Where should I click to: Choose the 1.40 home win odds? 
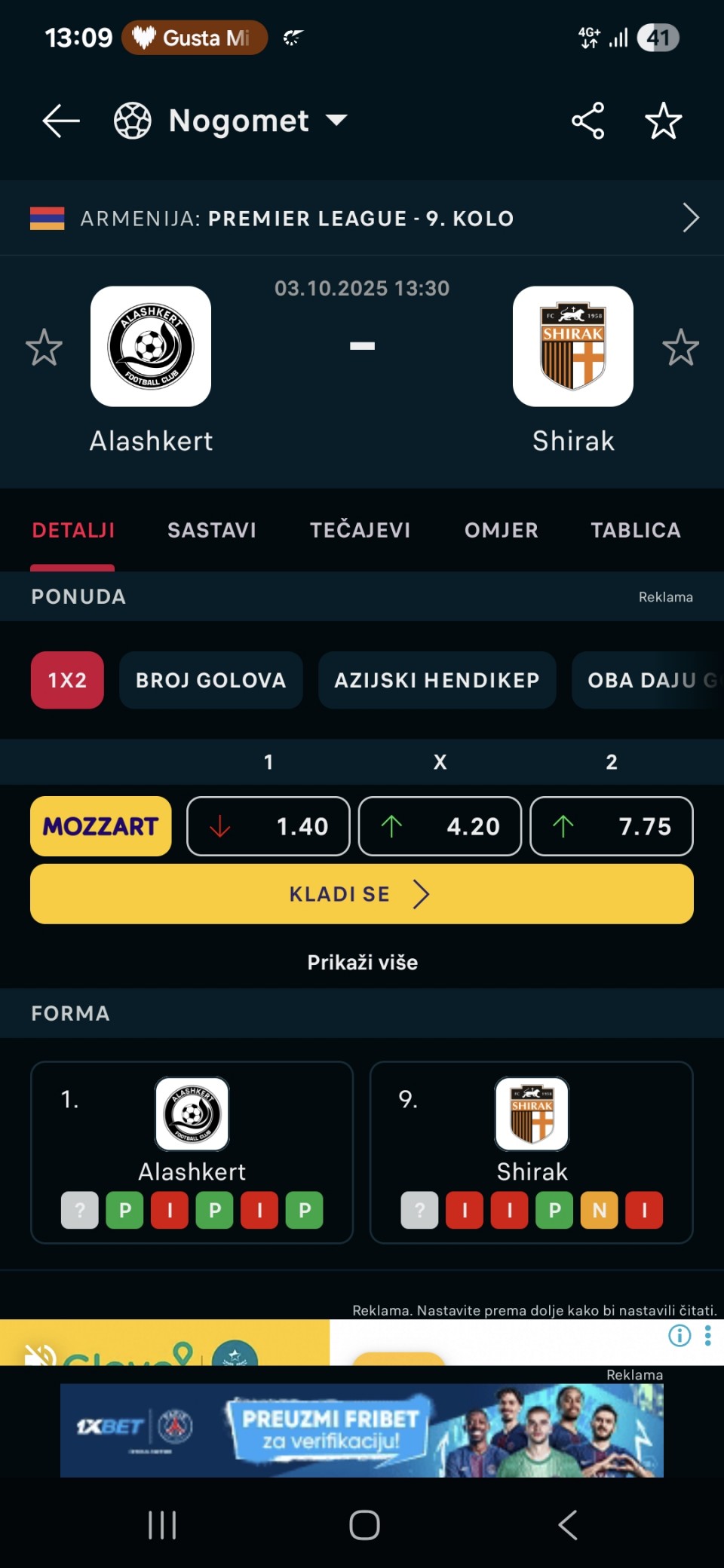point(268,826)
